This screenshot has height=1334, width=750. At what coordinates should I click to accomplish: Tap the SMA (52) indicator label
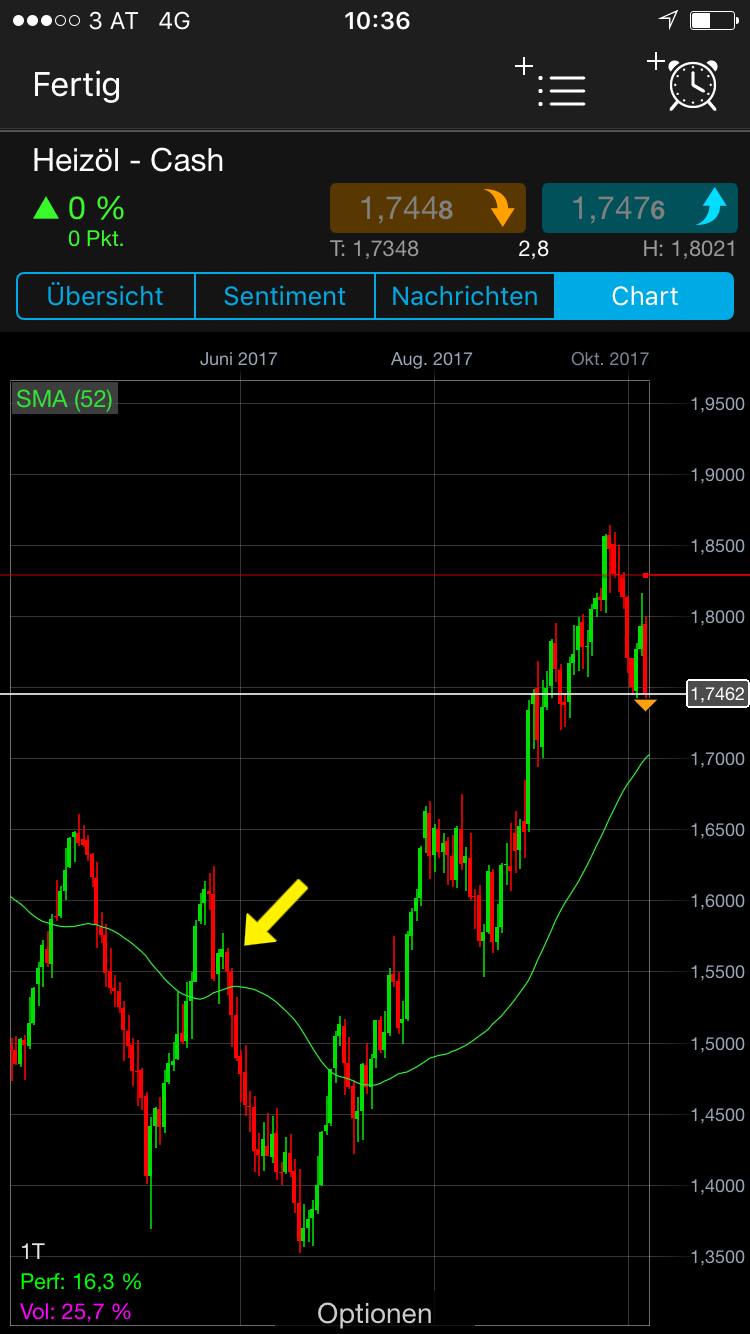64,399
